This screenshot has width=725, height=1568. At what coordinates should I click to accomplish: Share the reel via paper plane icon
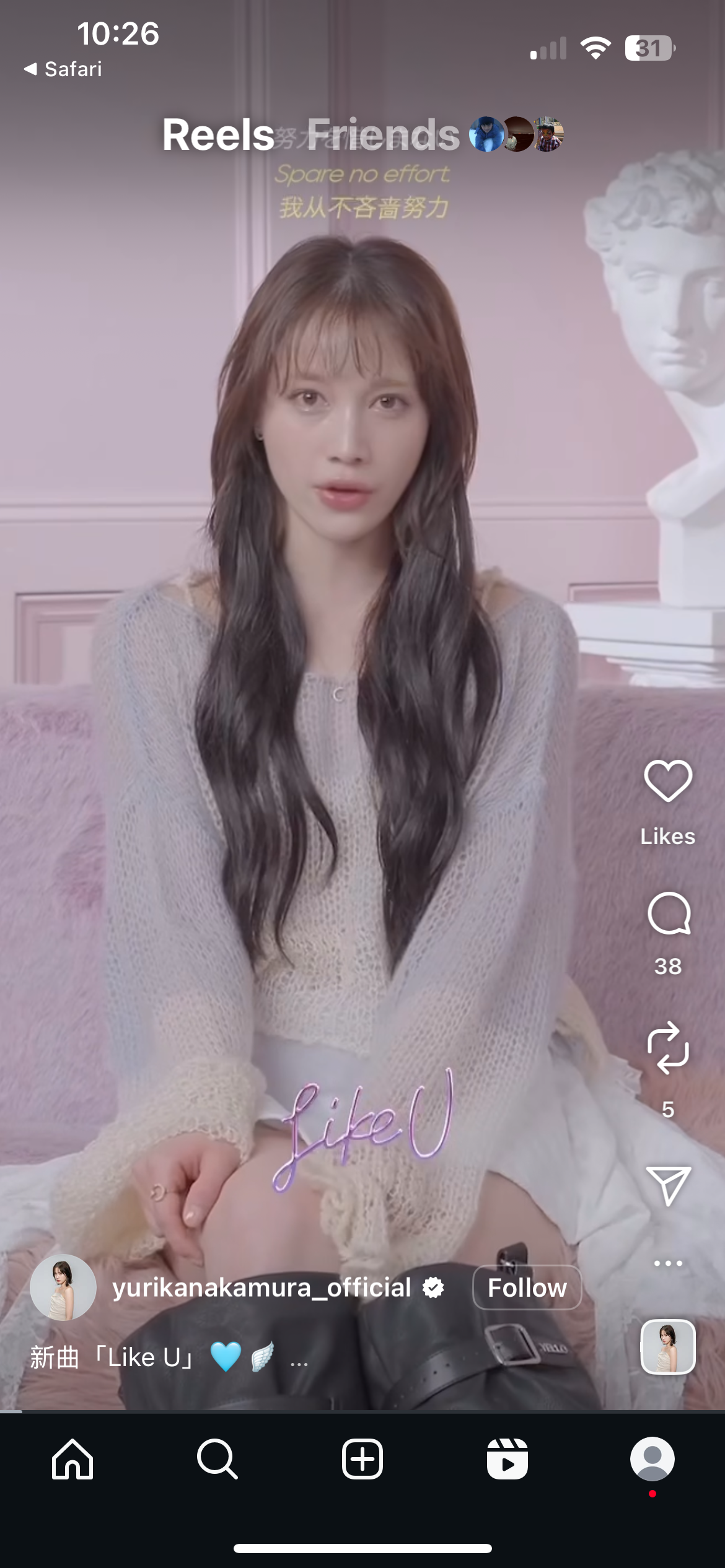[x=668, y=1185]
